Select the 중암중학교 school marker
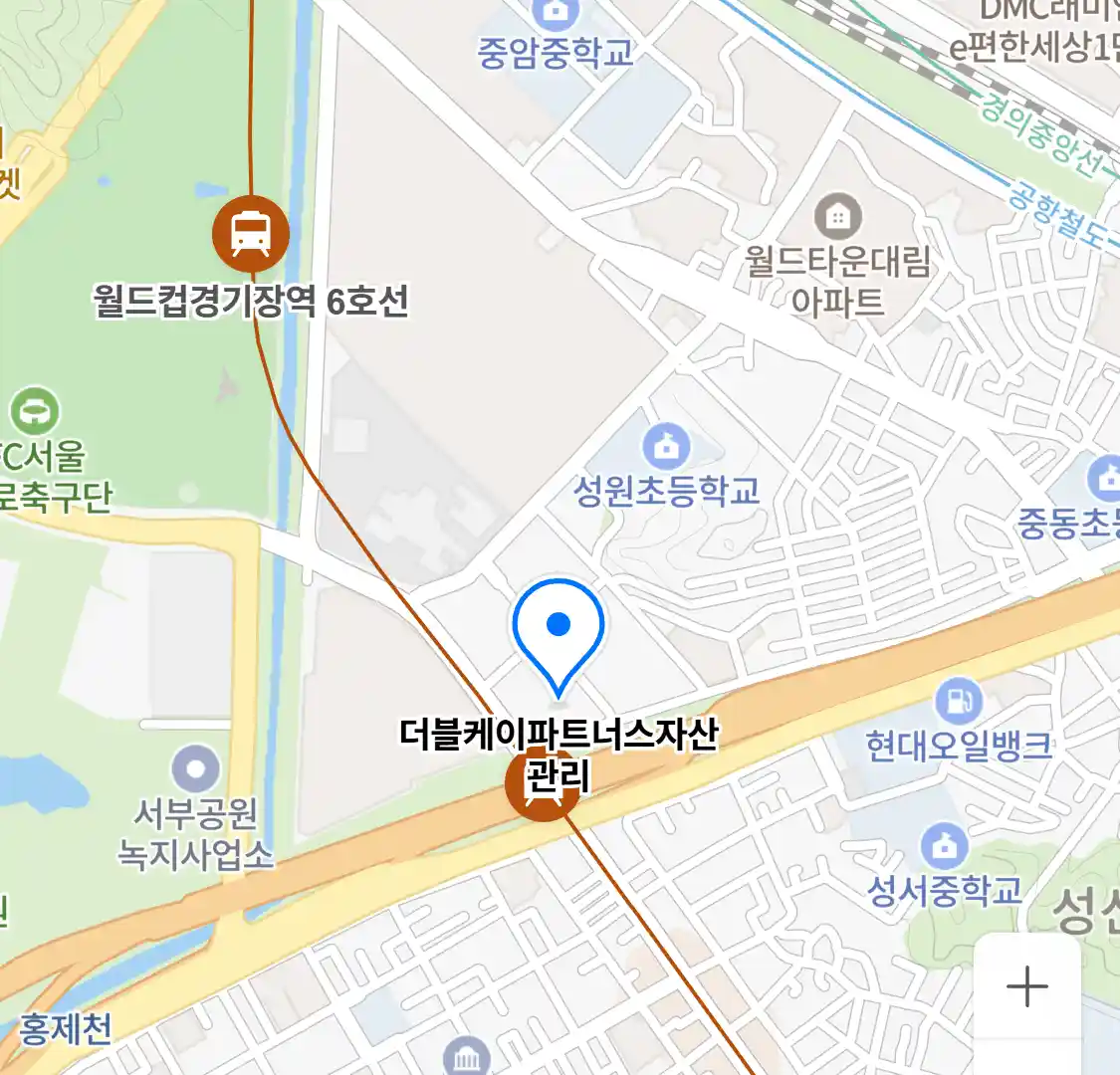Image resolution: width=1120 pixels, height=1075 pixels. tap(556, 14)
